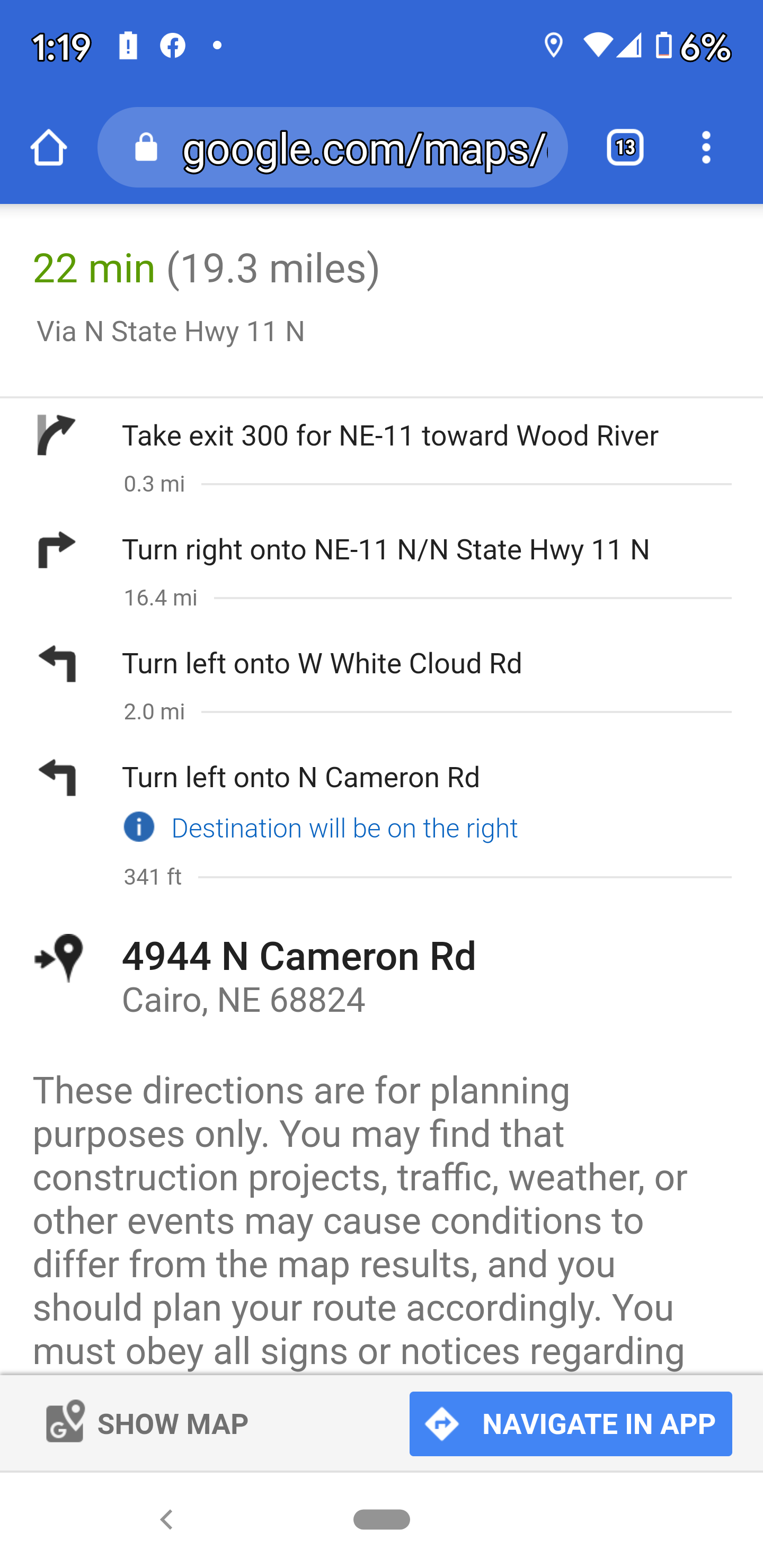Select the Take exit 300 direction step
Image resolution: width=763 pixels, height=1568 pixels.
point(381,454)
